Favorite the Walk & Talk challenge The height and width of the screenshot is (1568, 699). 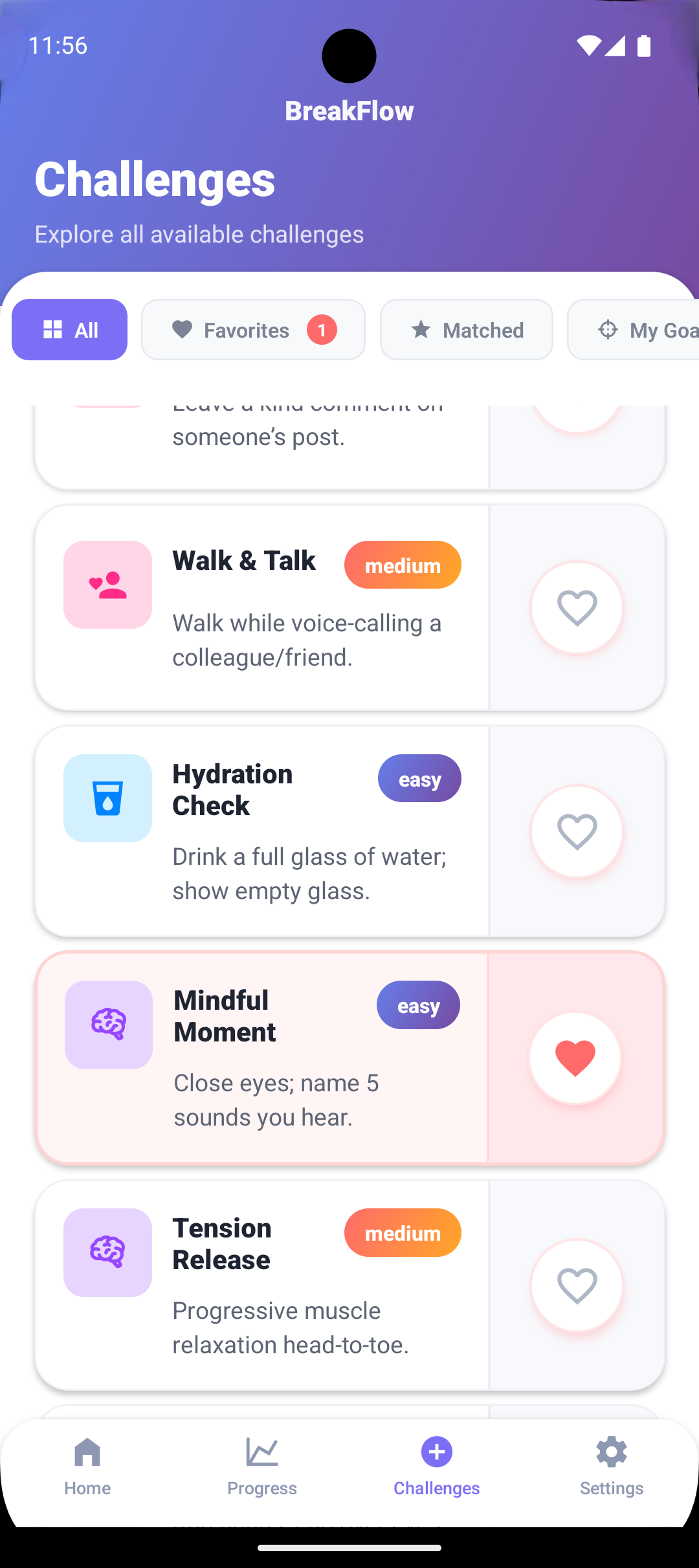[x=577, y=608]
